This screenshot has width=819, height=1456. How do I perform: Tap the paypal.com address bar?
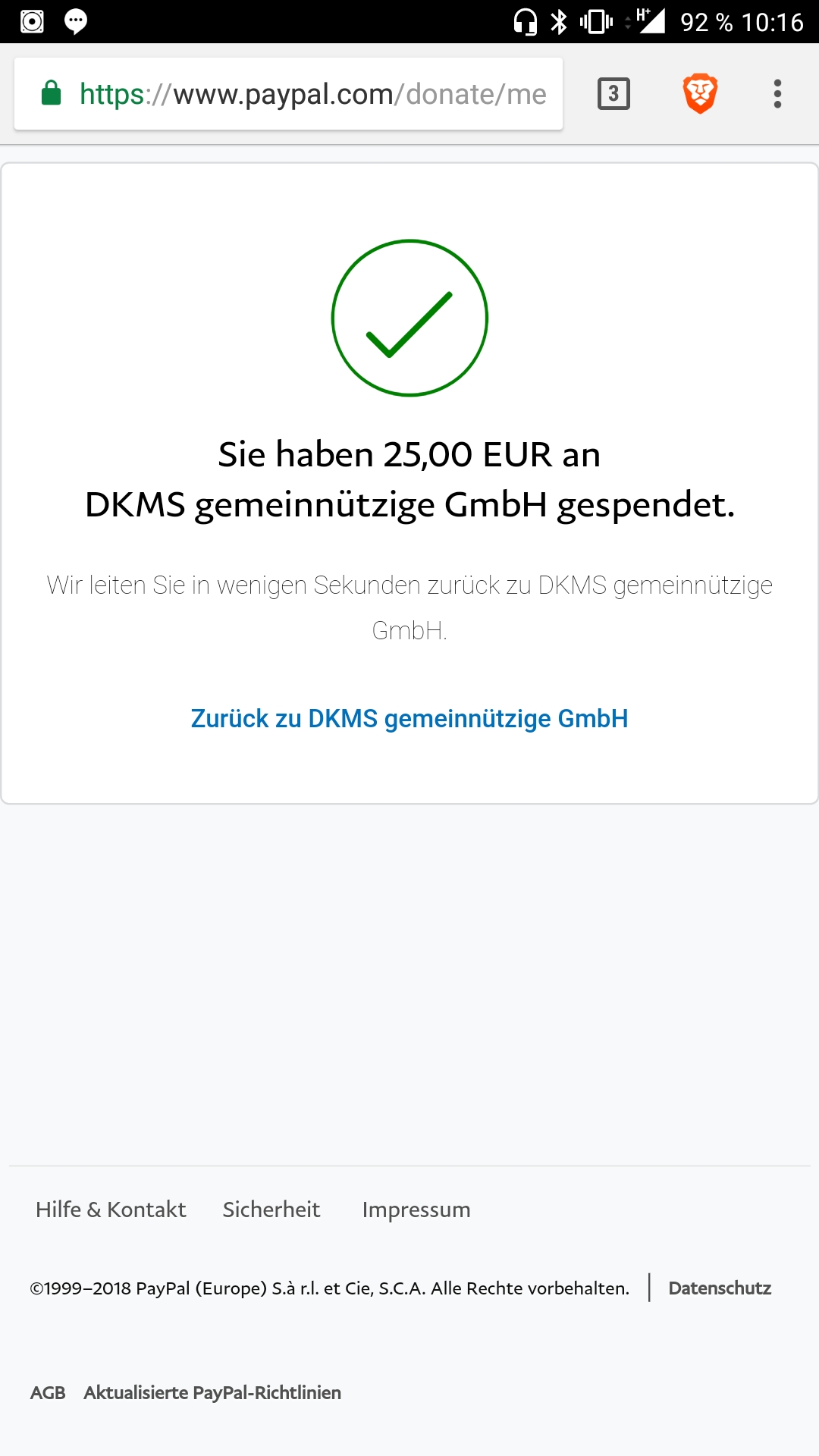click(288, 94)
